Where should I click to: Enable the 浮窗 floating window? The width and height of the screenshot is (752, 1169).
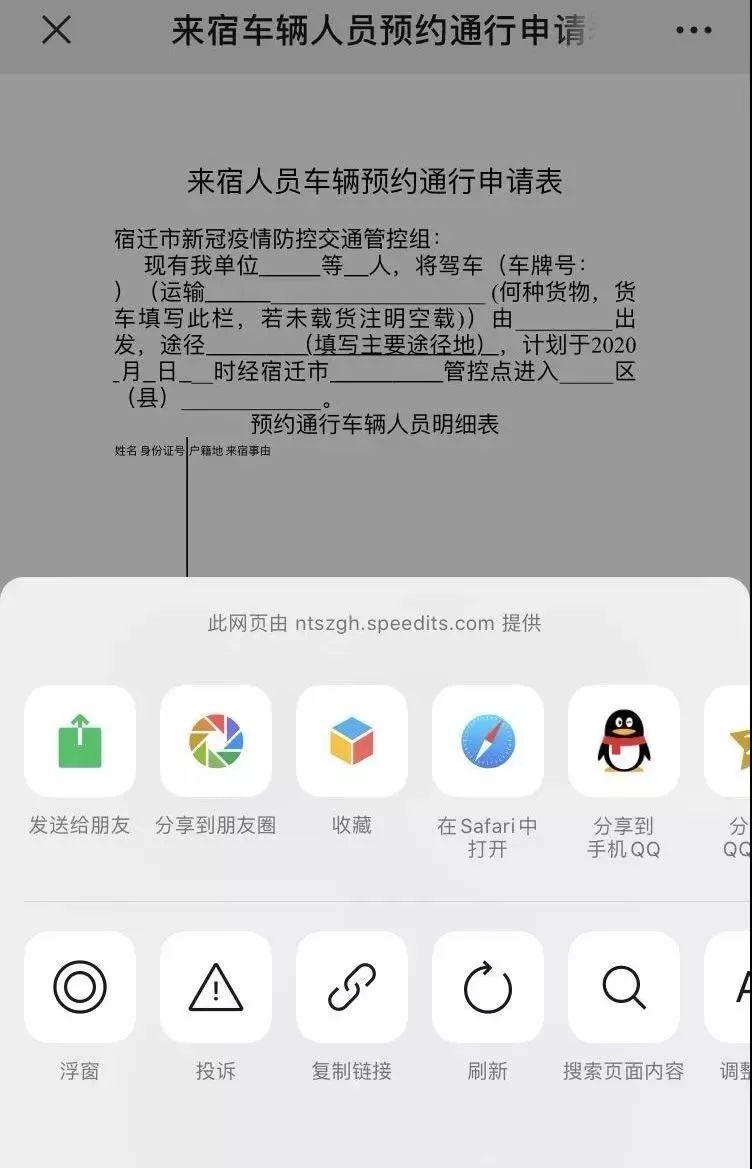click(x=80, y=987)
